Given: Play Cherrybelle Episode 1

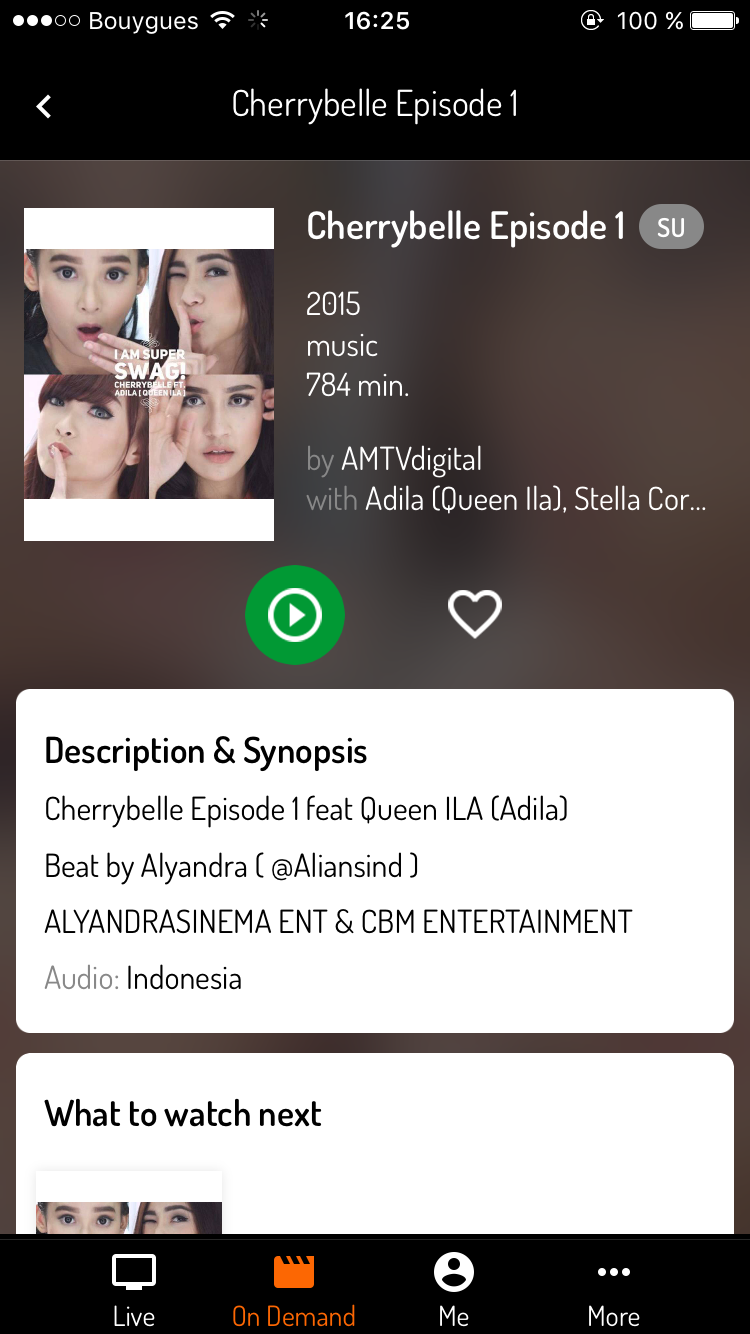Looking at the screenshot, I should (x=295, y=615).
